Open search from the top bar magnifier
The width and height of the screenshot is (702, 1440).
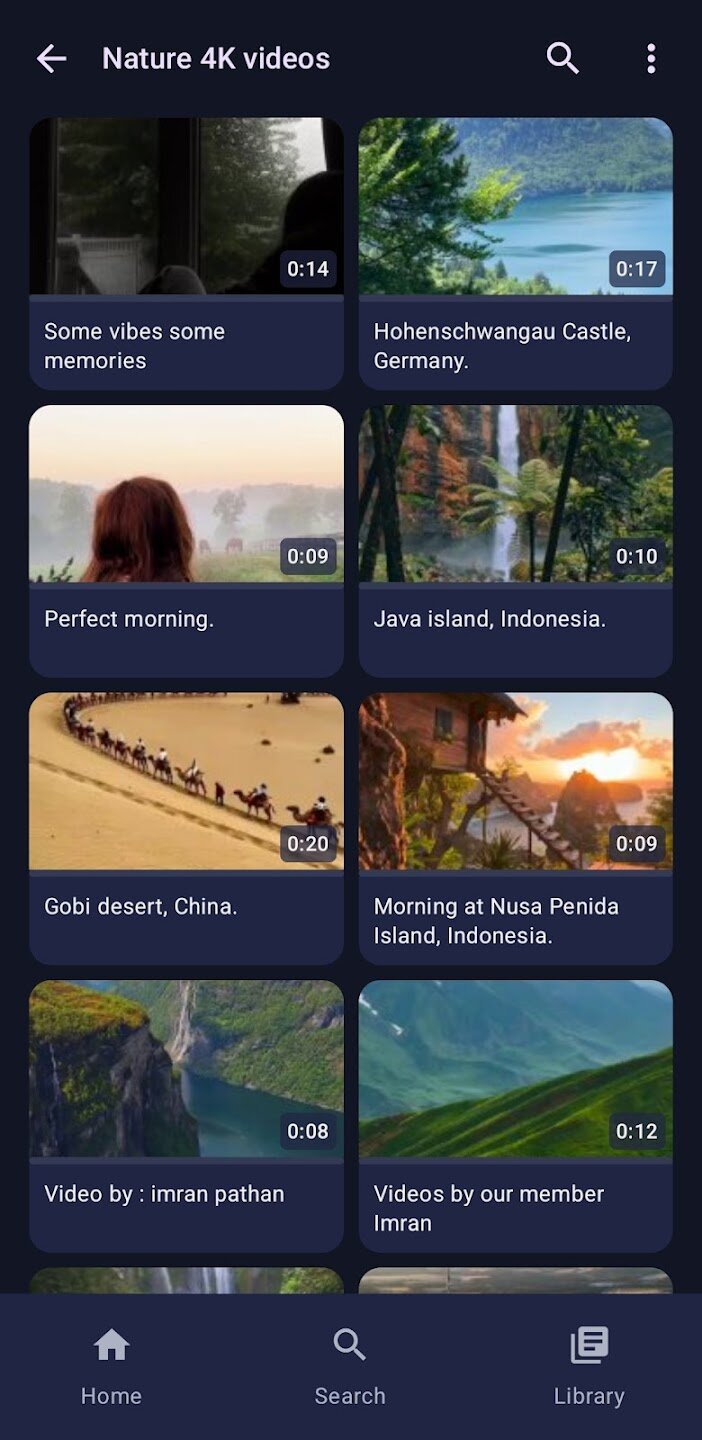(563, 59)
